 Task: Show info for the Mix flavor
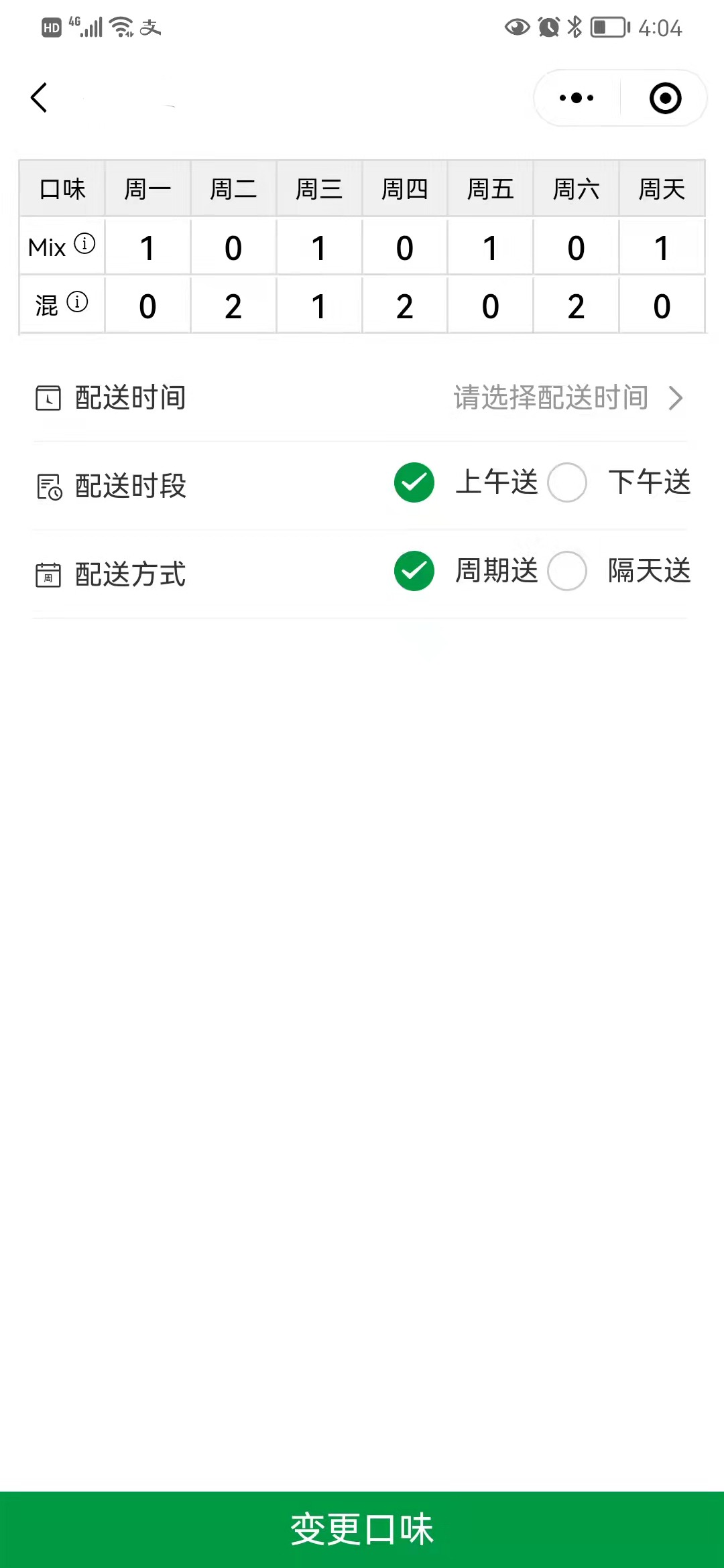click(84, 244)
